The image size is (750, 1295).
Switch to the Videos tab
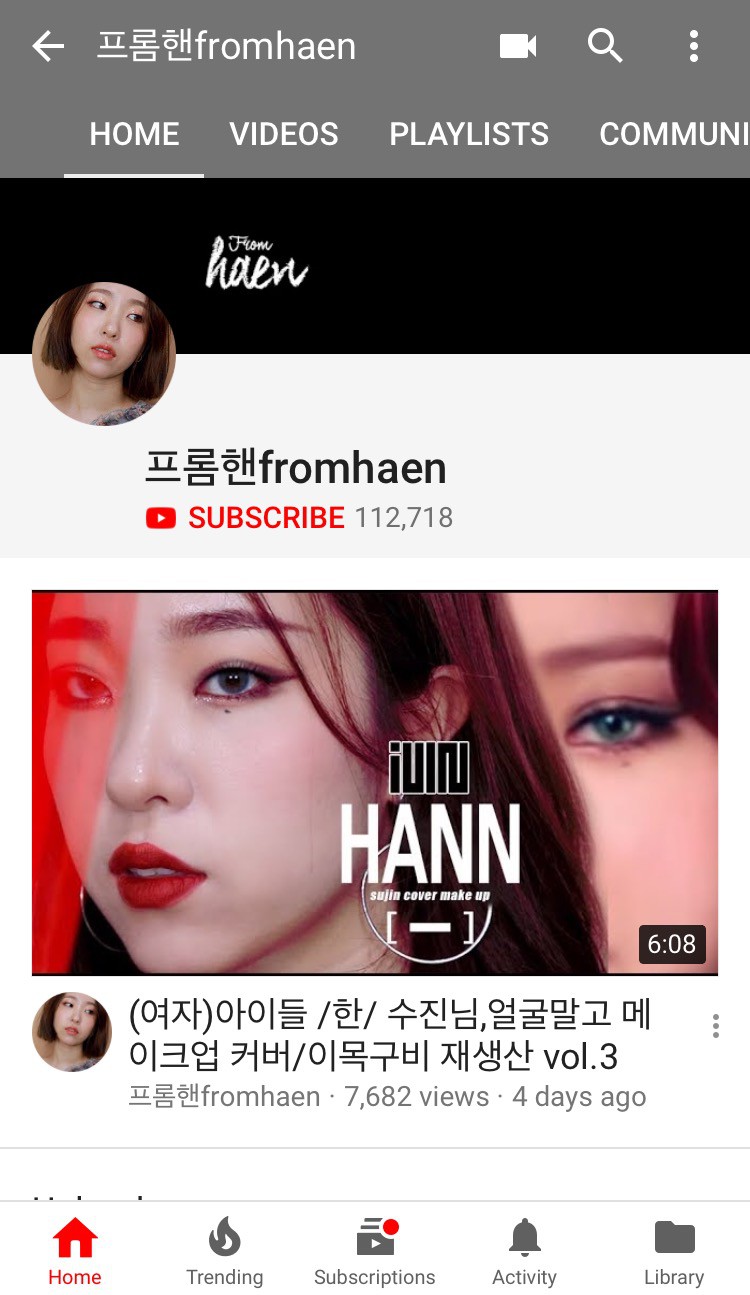point(284,134)
